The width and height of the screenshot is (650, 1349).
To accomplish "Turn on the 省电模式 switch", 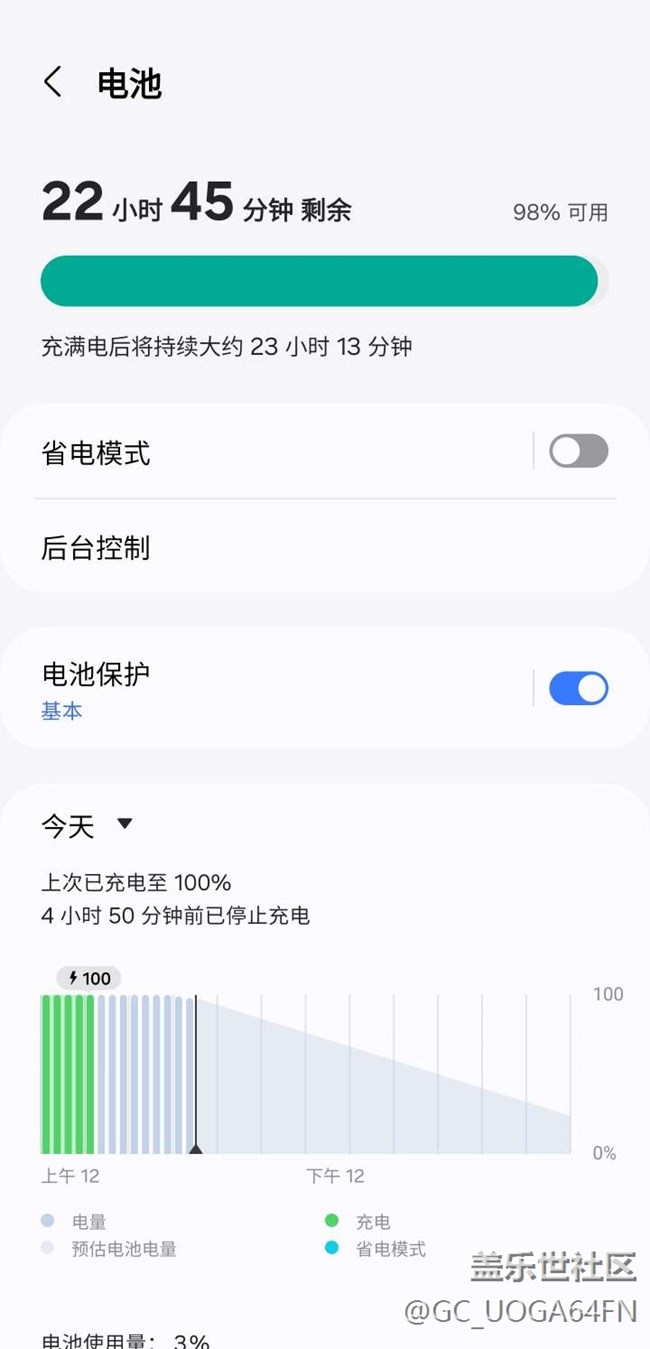I will 578,452.
